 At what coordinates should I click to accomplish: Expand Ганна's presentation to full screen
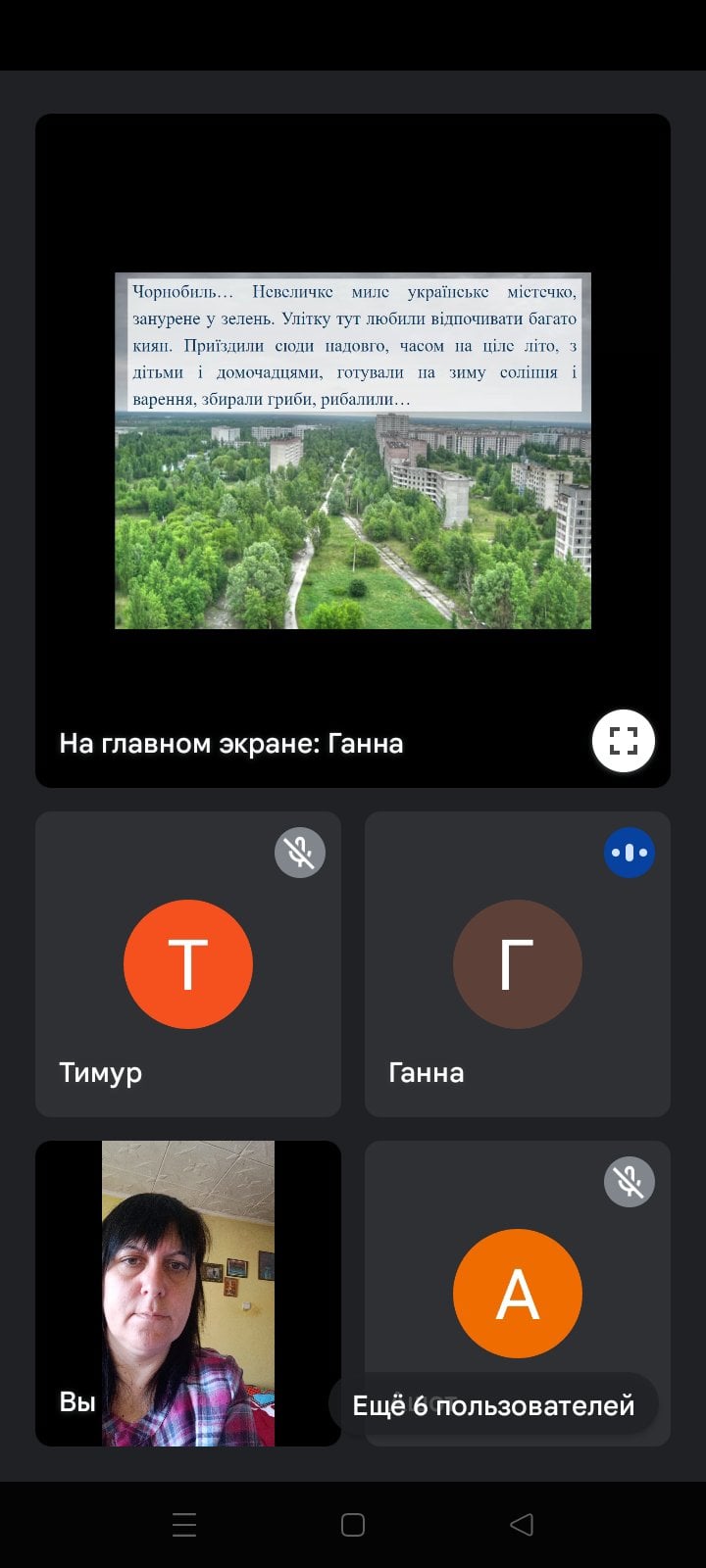coord(624,741)
